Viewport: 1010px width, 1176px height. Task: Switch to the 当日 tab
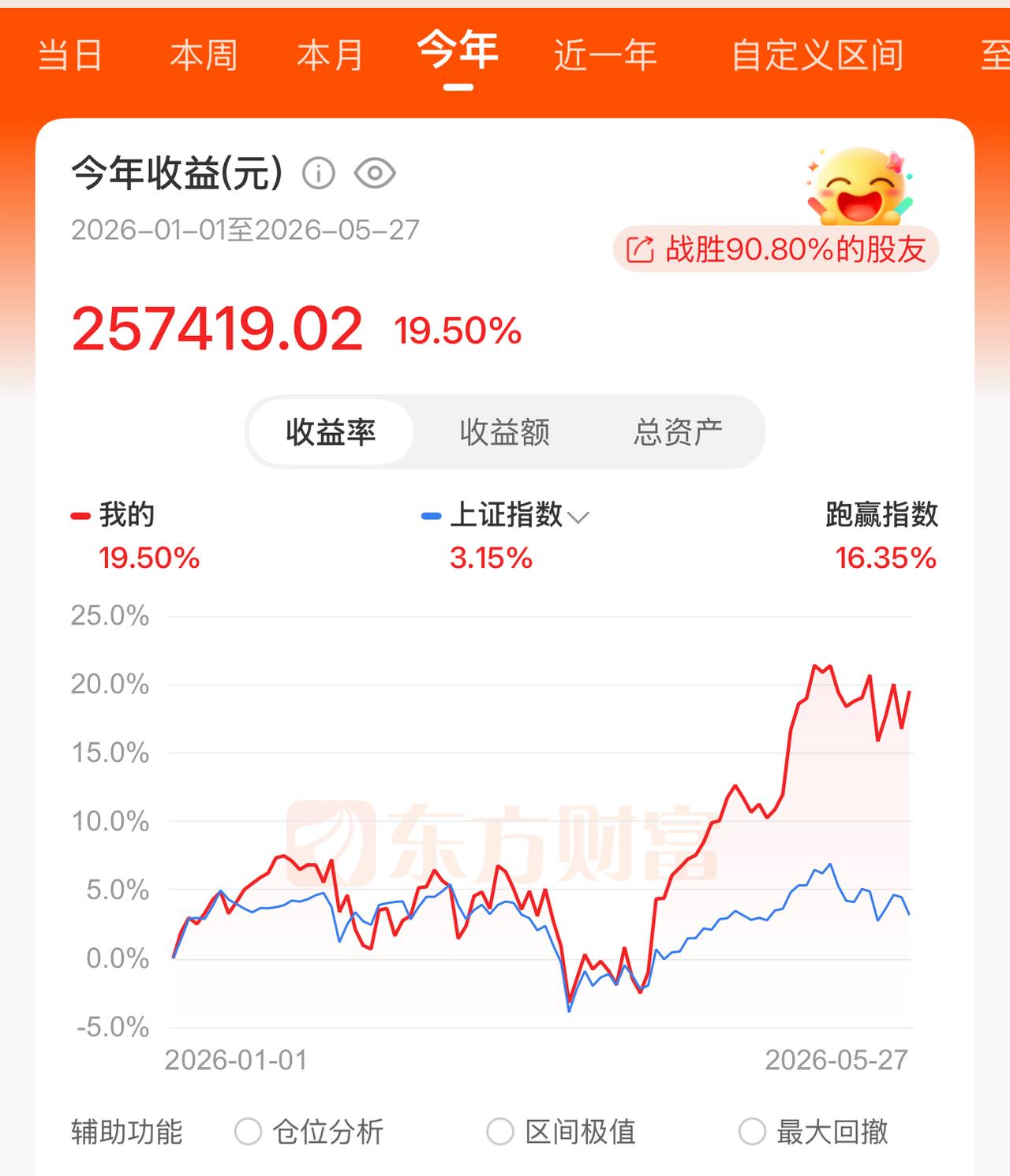[x=69, y=55]
